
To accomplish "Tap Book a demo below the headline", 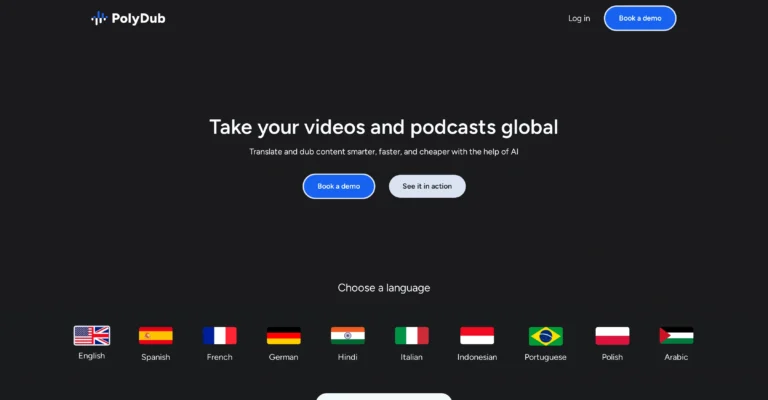I will click(x=339, y=186).
